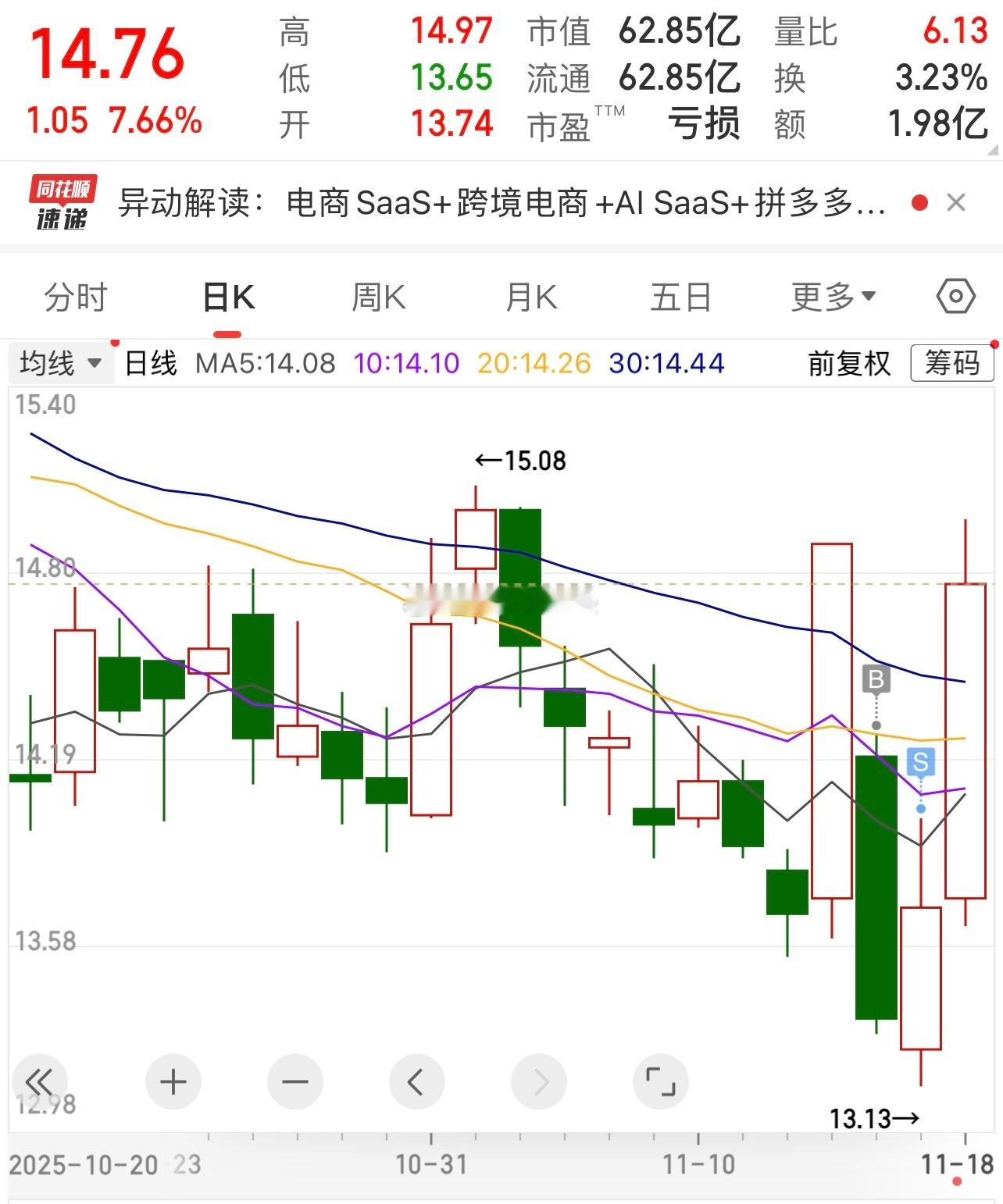
Task: Zoom in the K-line chart
Action: (173, 1082)
